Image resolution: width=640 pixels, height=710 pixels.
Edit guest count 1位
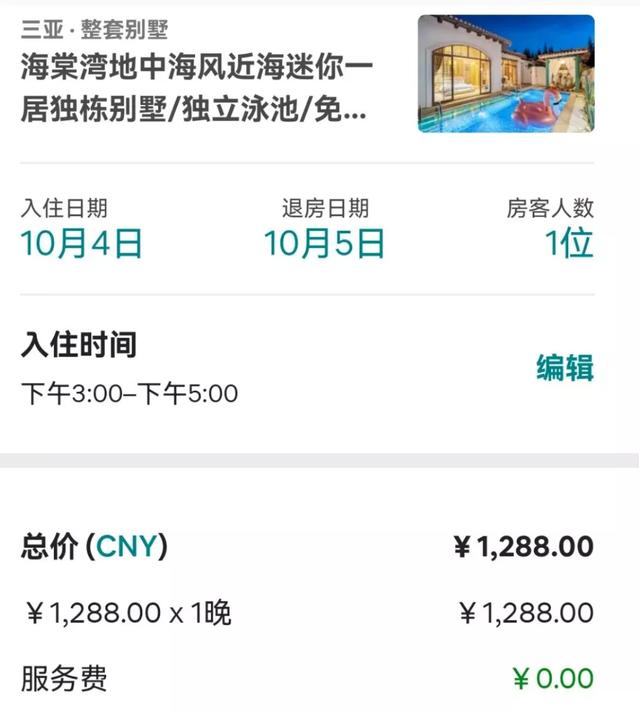click(568, 242)
